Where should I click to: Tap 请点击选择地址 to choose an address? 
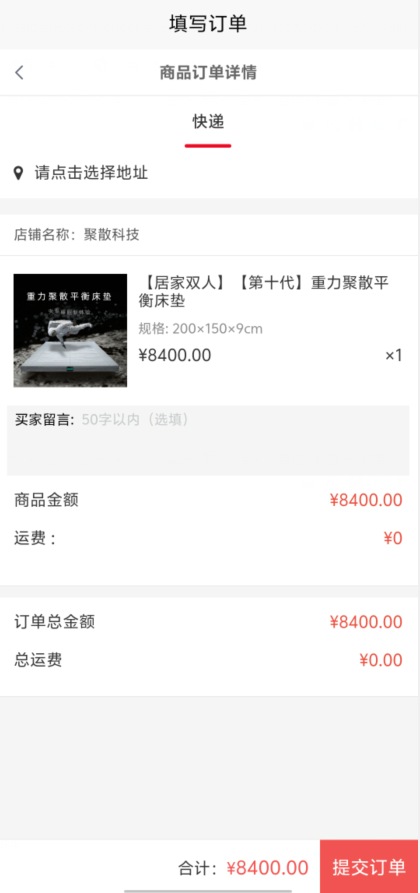tap(91, 173)
